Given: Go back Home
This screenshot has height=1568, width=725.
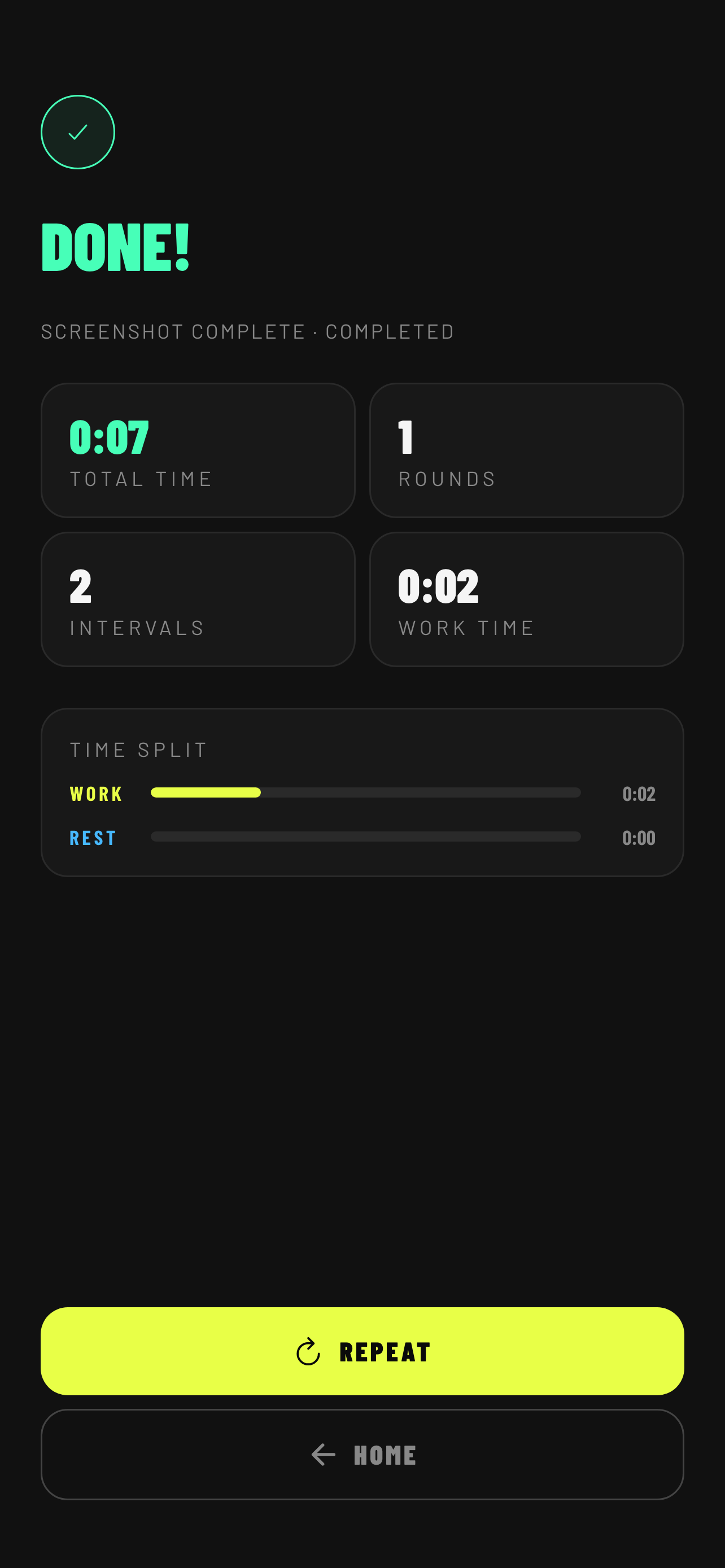Looking at the screenshot, I should coord(362,1455).
